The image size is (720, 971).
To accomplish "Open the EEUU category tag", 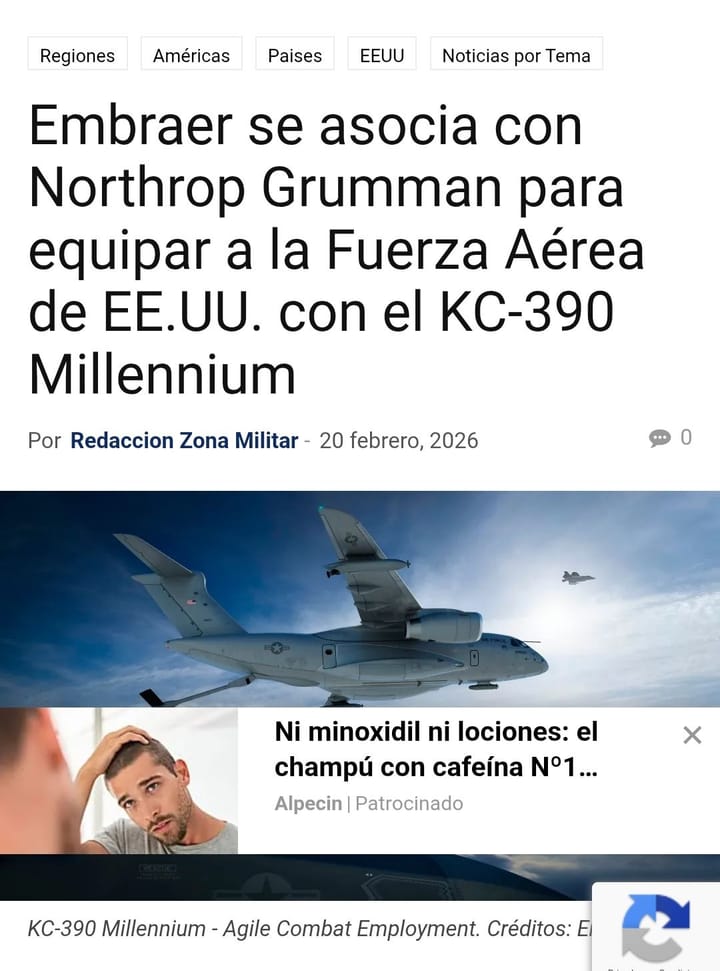I will (x=382, y=56).
